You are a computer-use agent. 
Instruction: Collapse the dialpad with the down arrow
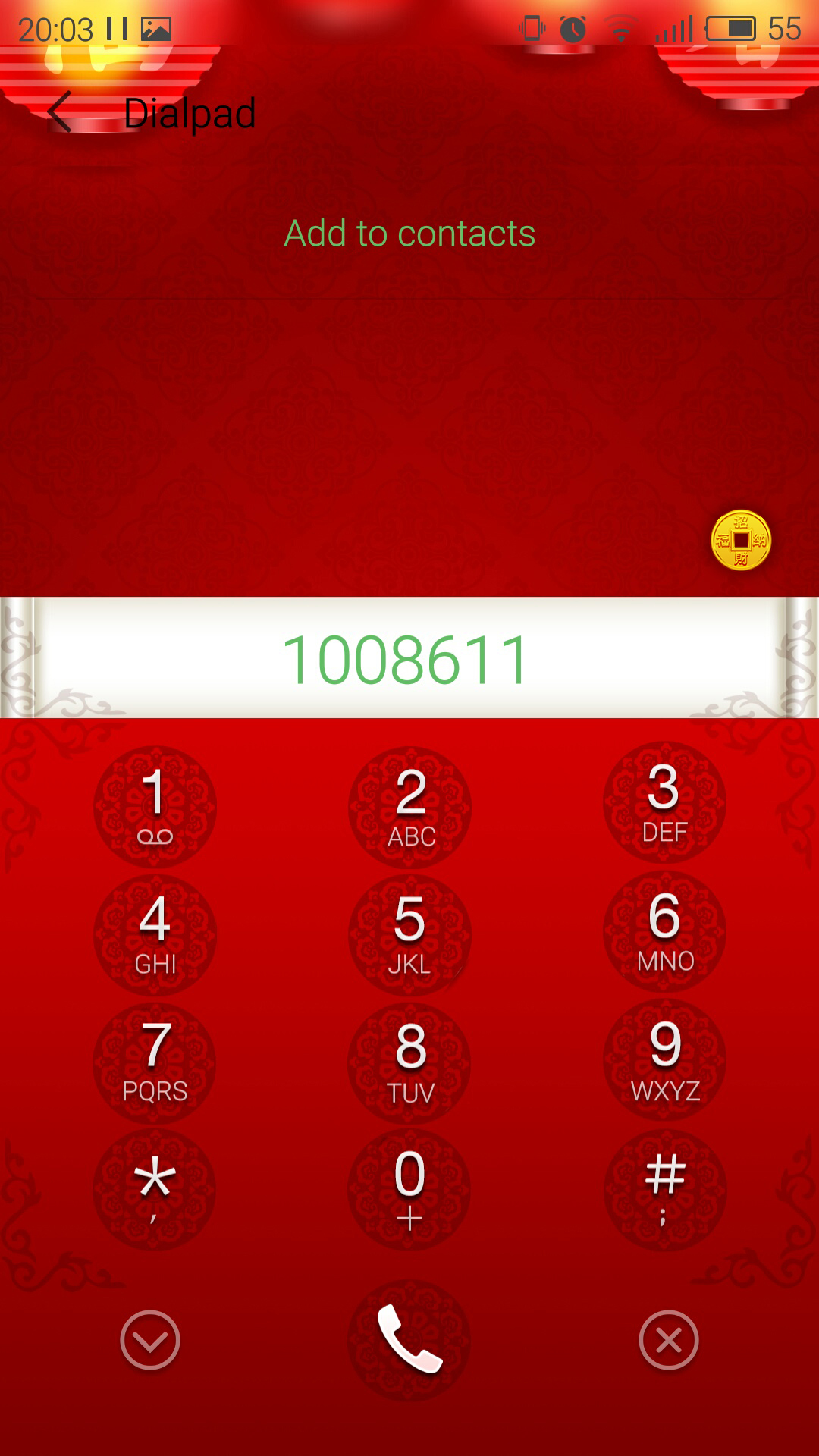pyautogui.click(x=150, y=1340)
